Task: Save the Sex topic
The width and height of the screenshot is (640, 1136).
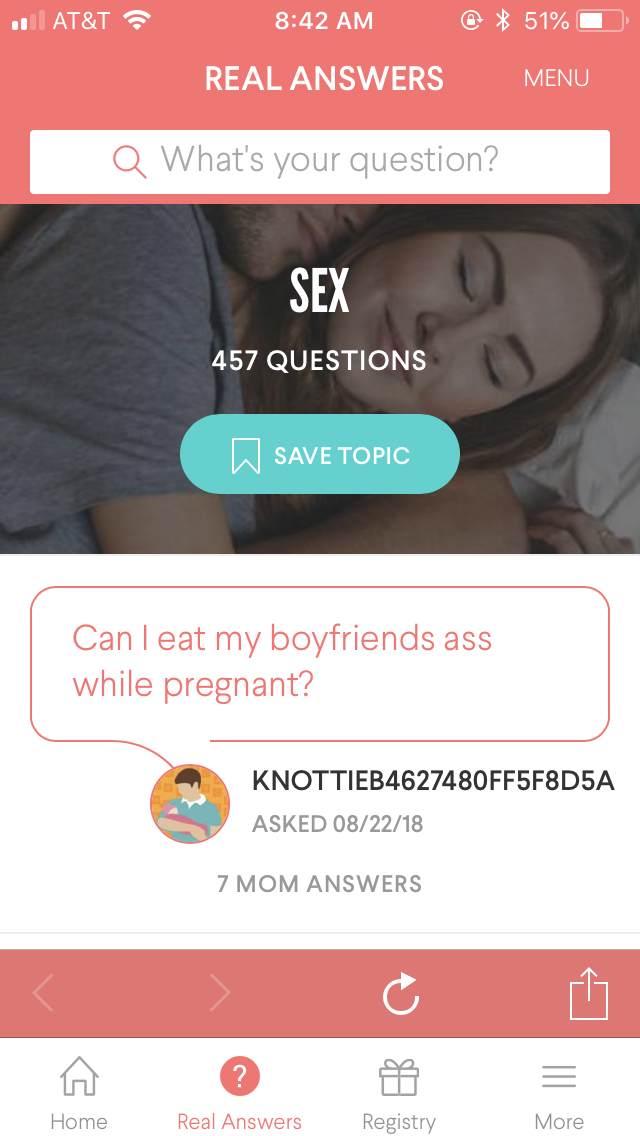Action: 320,455
